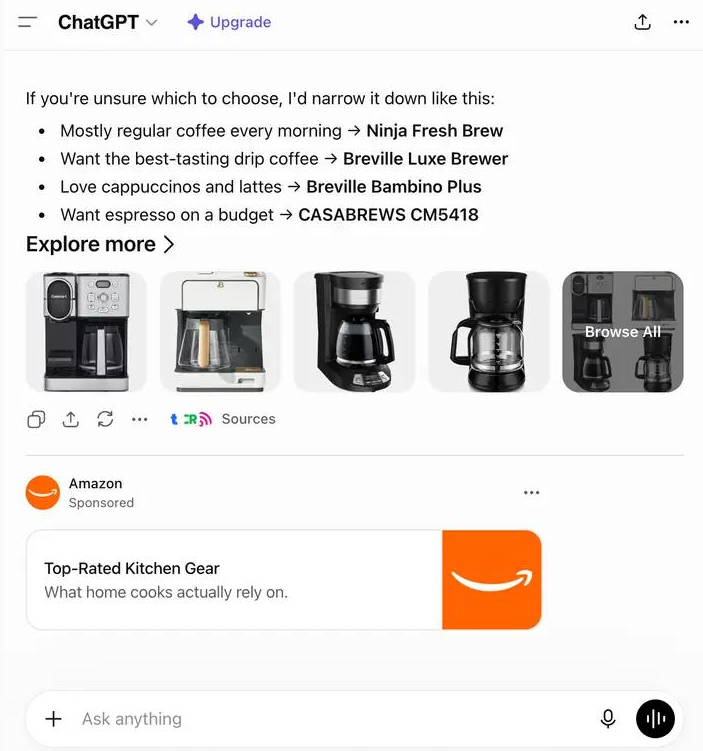The width and height of the screenshot is (703, 751).
Task: Tap the Upgrade button
Action: [229, 22]
